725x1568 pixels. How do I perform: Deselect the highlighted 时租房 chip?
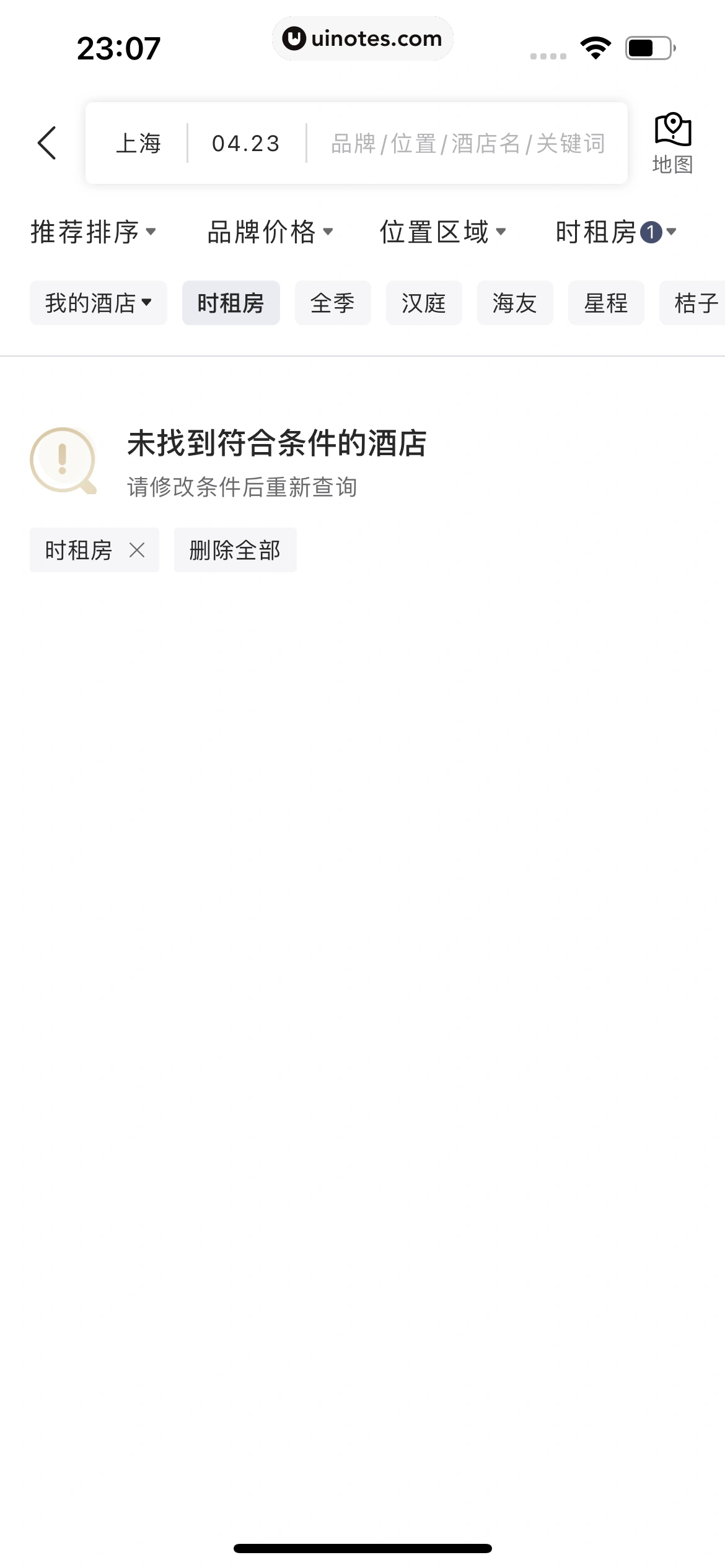pos(231,303)
